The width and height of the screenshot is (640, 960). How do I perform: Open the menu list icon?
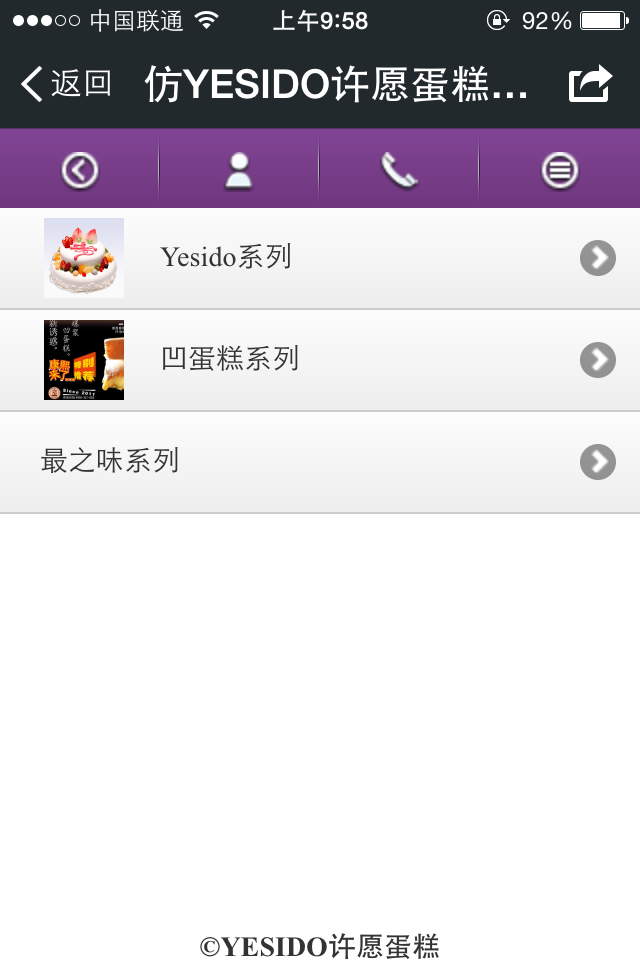pos(559,170)
